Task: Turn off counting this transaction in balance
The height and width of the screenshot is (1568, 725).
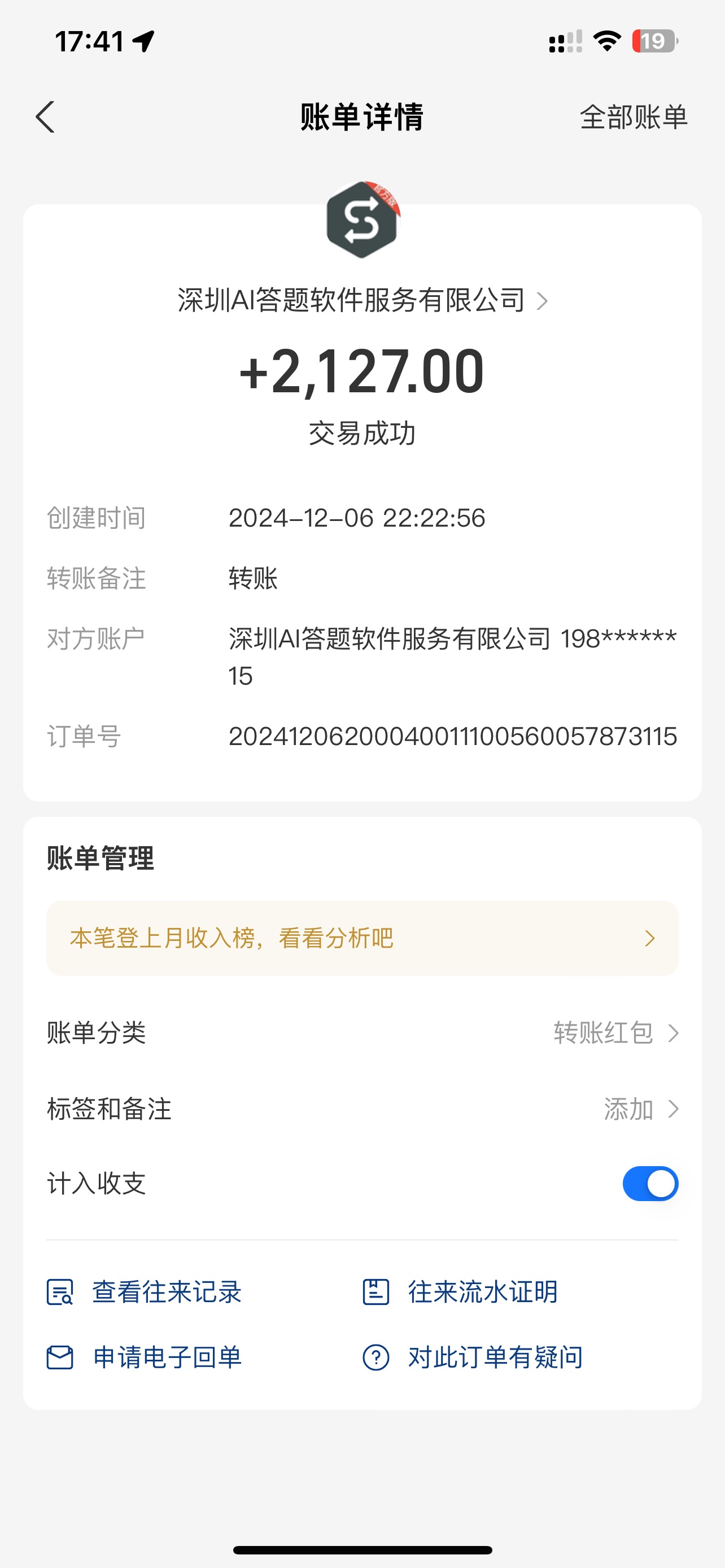Action: pos(650,1182)
